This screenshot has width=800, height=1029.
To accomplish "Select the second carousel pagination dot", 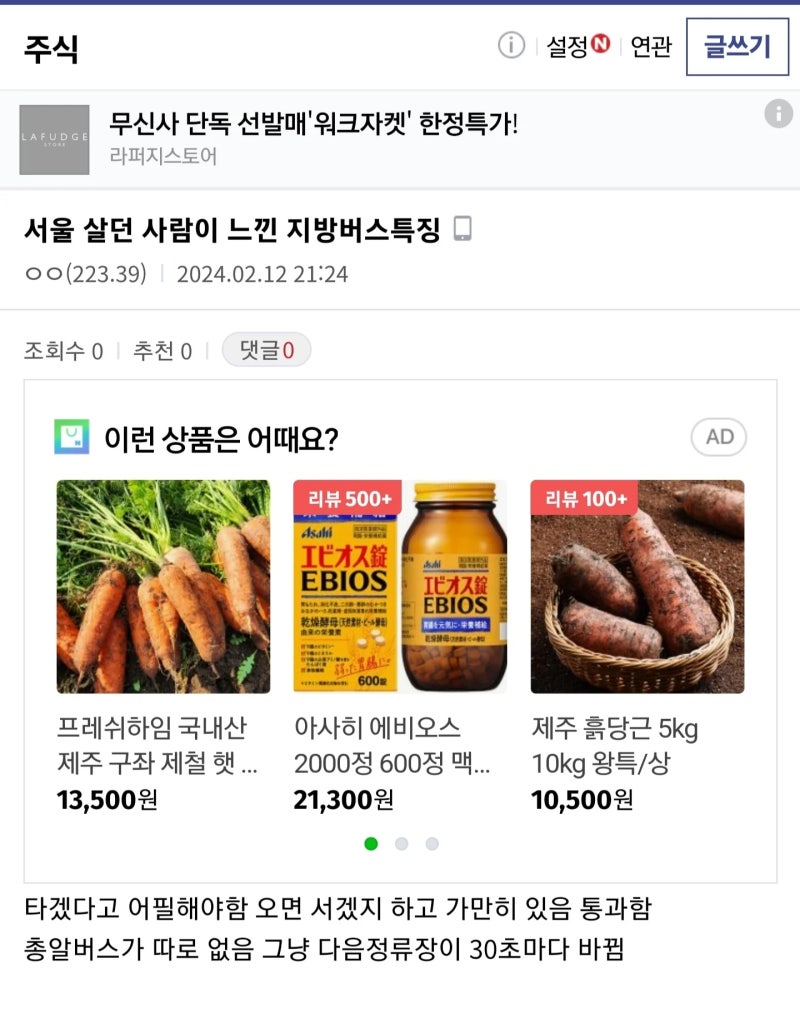I will pos(400,844).
